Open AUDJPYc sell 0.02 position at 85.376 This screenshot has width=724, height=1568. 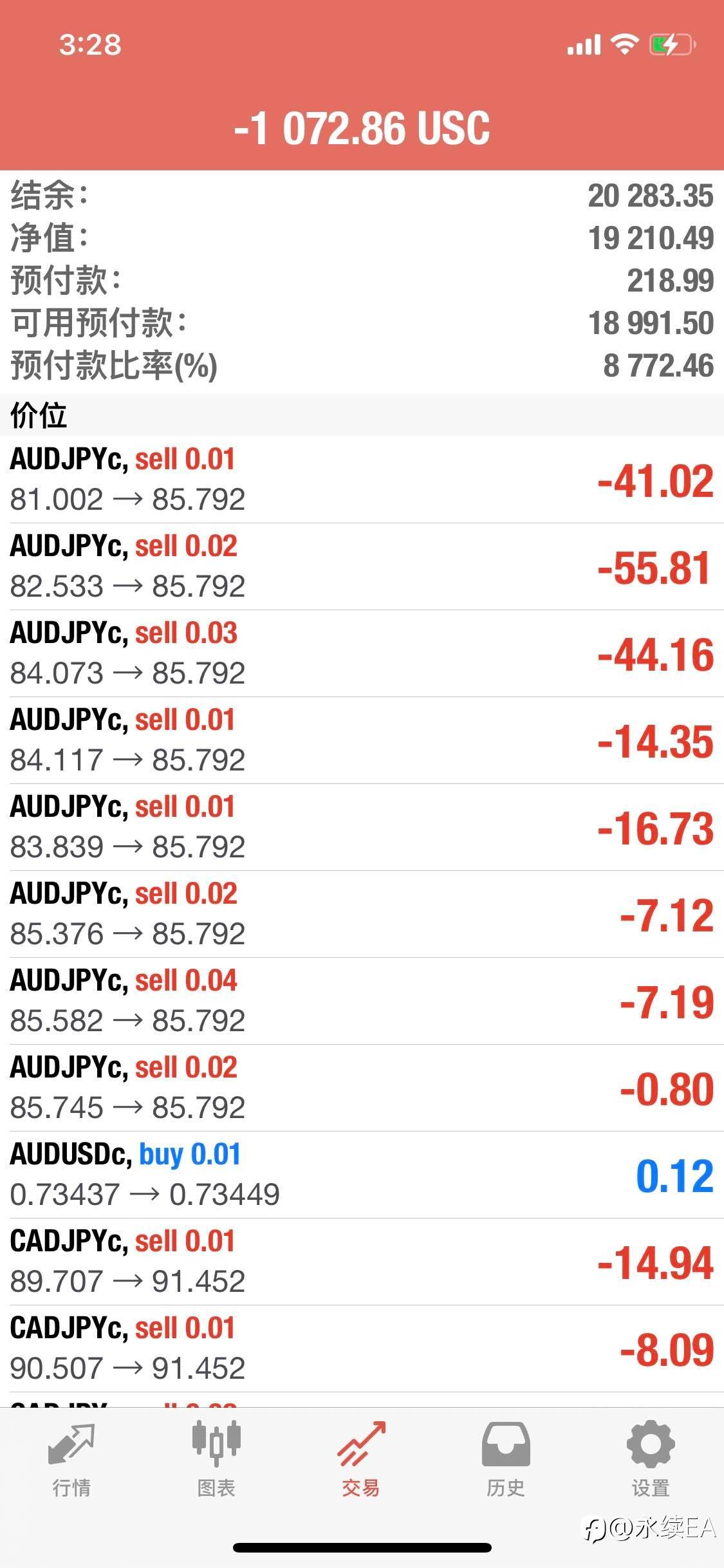point(362,914)
